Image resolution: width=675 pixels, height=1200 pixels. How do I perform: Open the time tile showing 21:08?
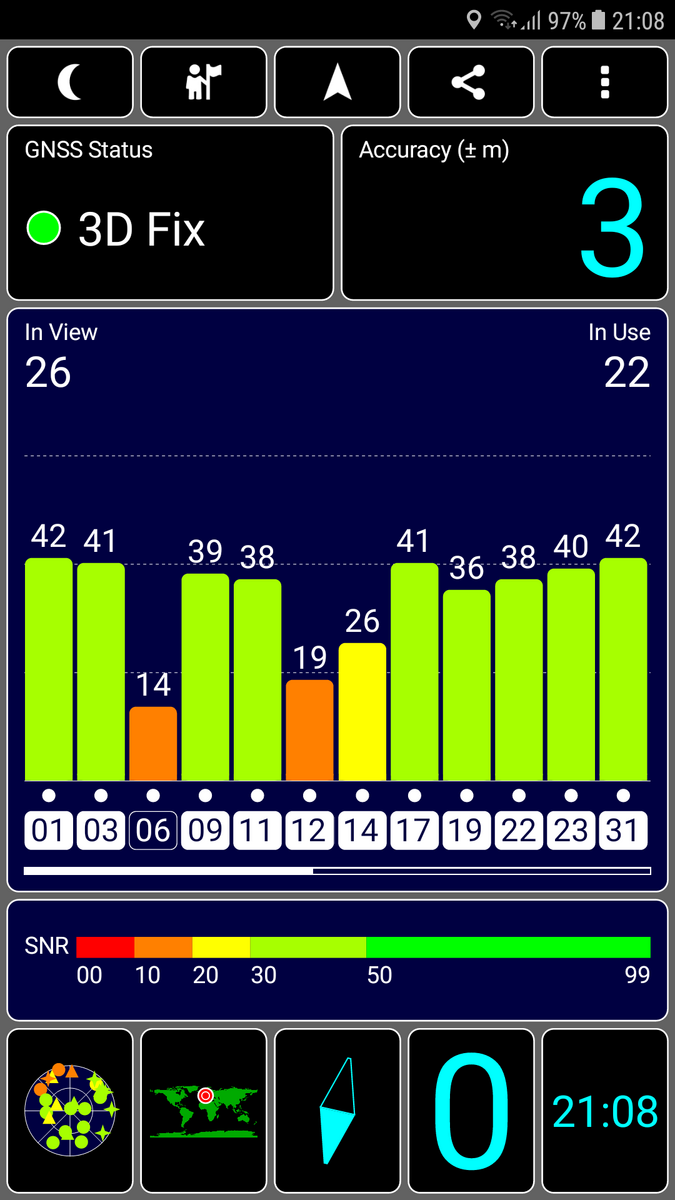[605, 1110]
